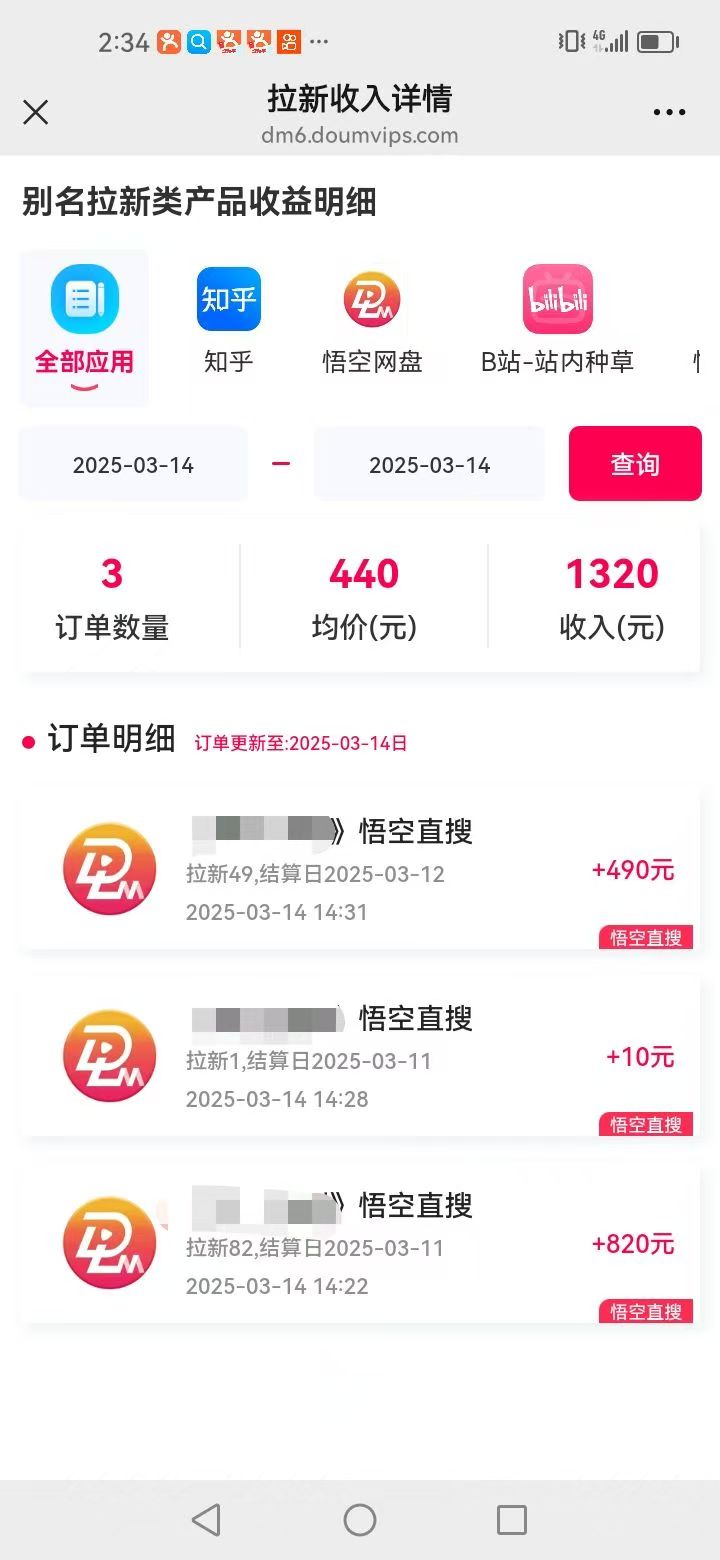The width and height of the screenshot is (720, 1560).
Task: Open the three-dot more options menu
Action: pos(668,112)
